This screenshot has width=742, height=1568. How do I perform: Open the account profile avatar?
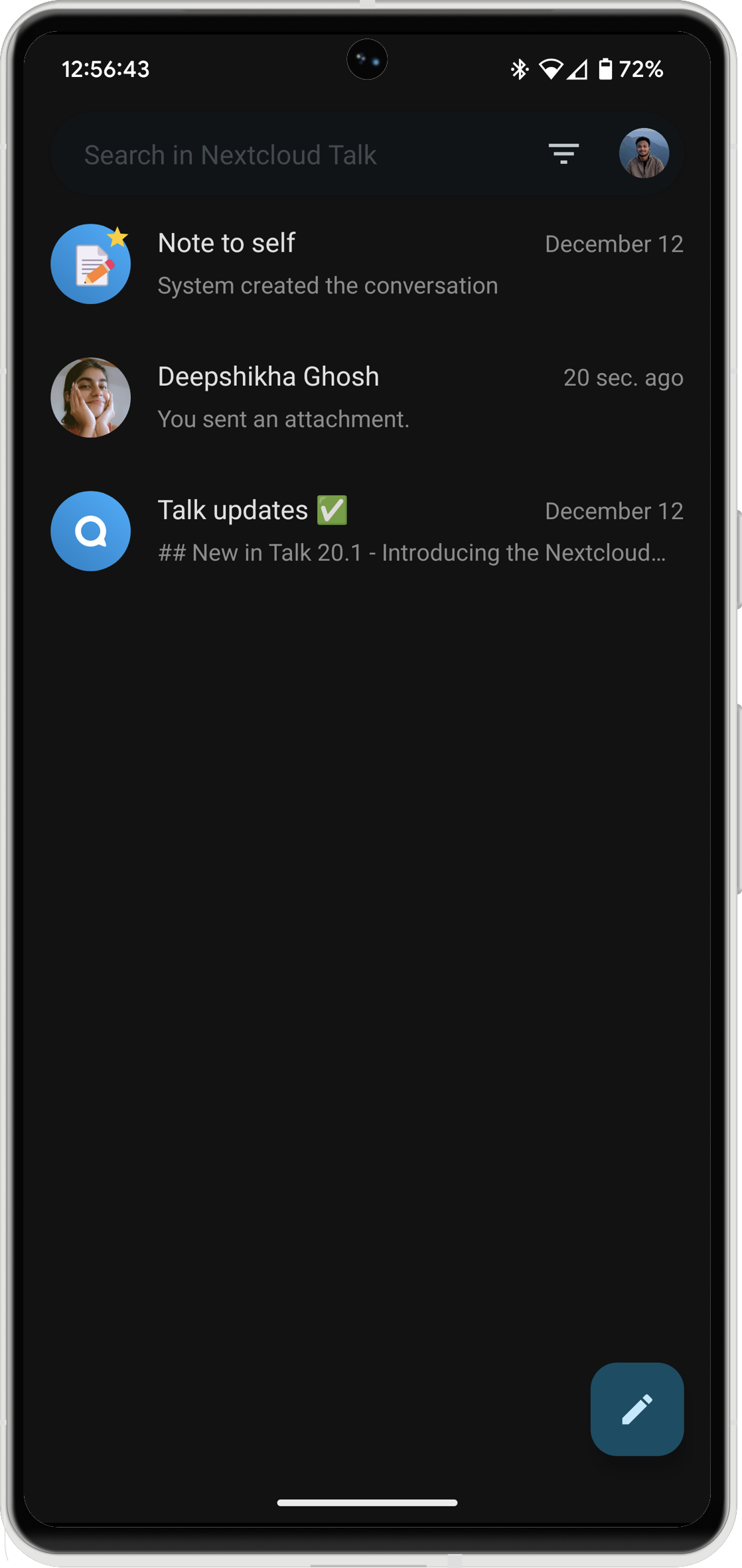click(x=643, y=154)
